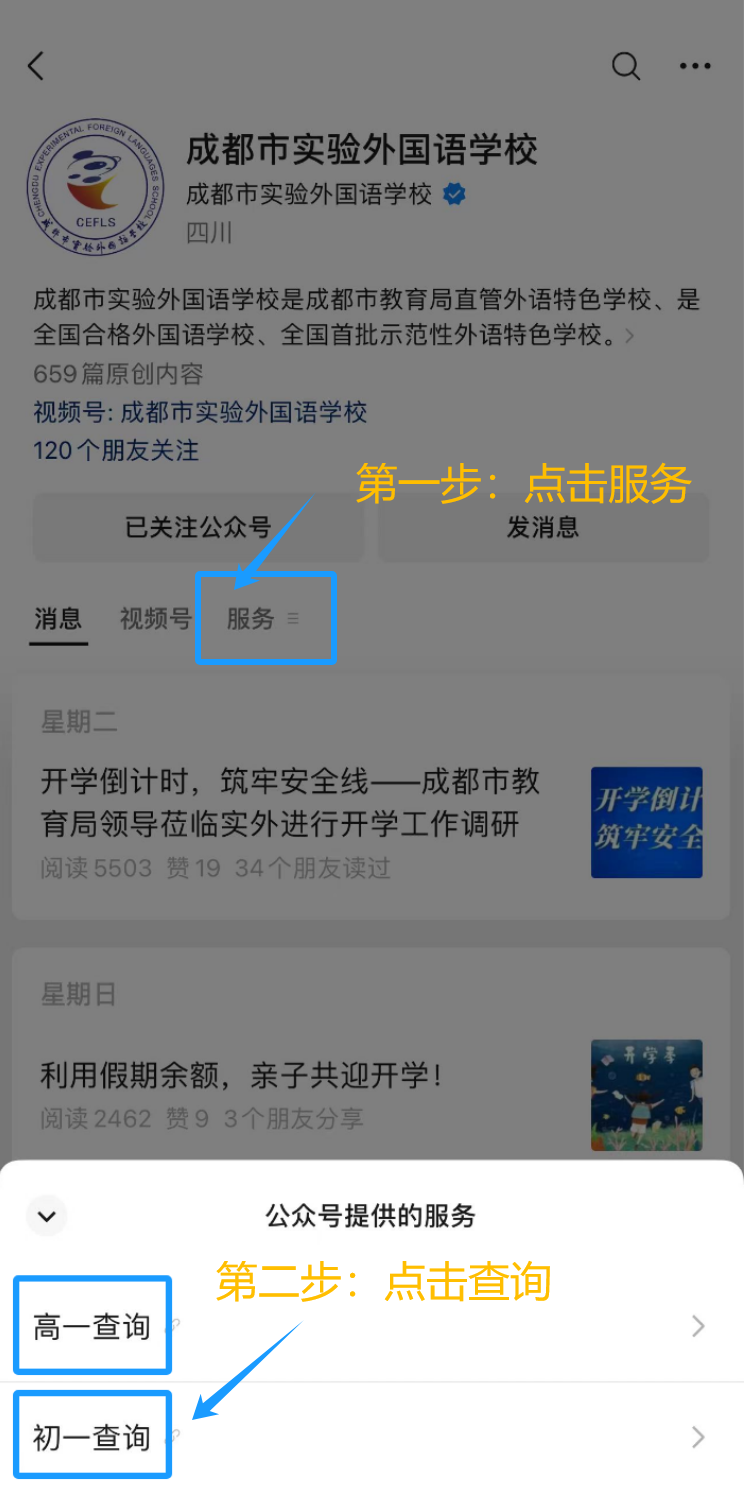Tap the 已关注公众号 button

tap(198, 527)
